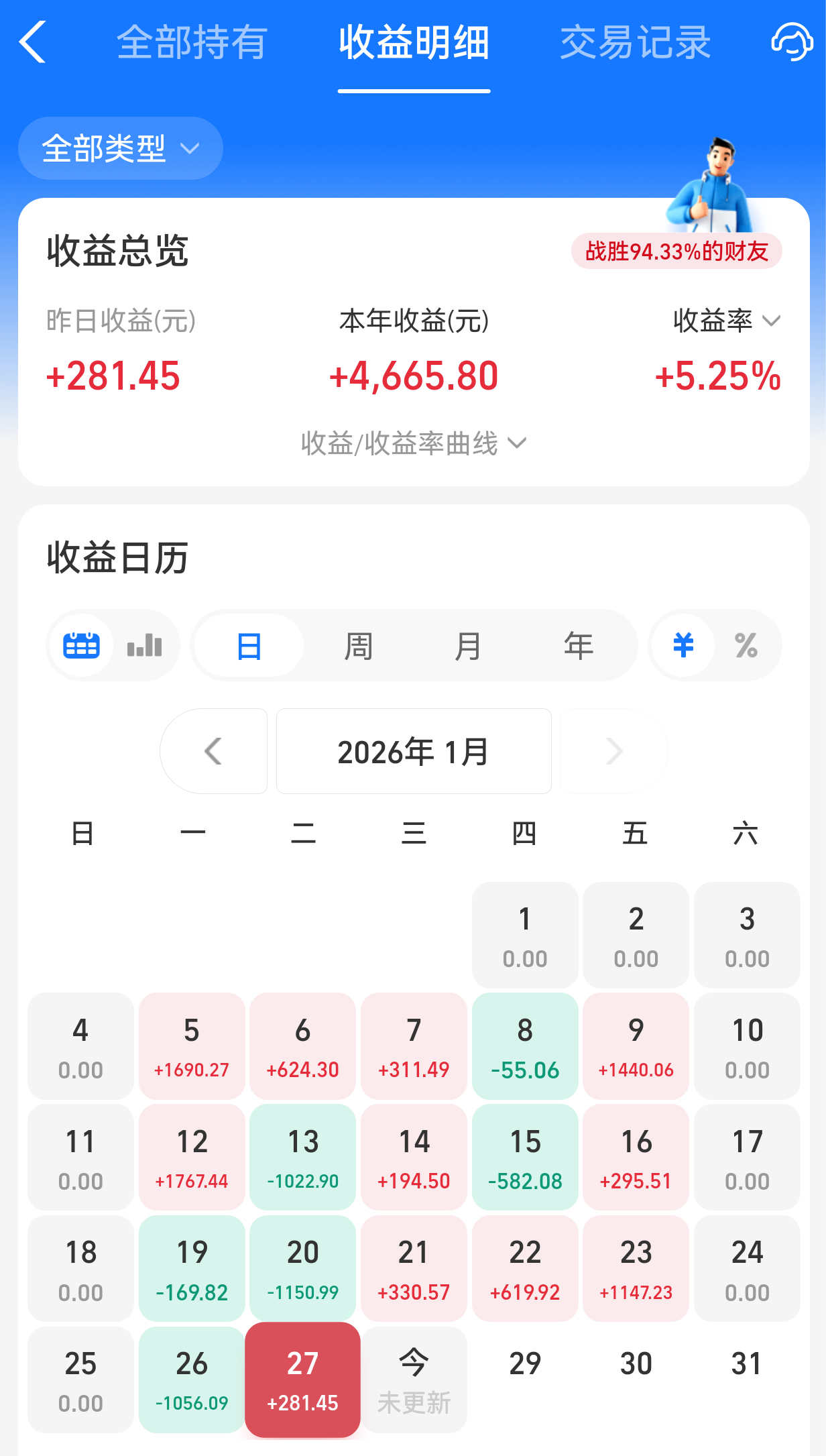The image size is (826, 1456).
Task: Switch to the 交易记录 tab
Action: [x=635, y=42]
